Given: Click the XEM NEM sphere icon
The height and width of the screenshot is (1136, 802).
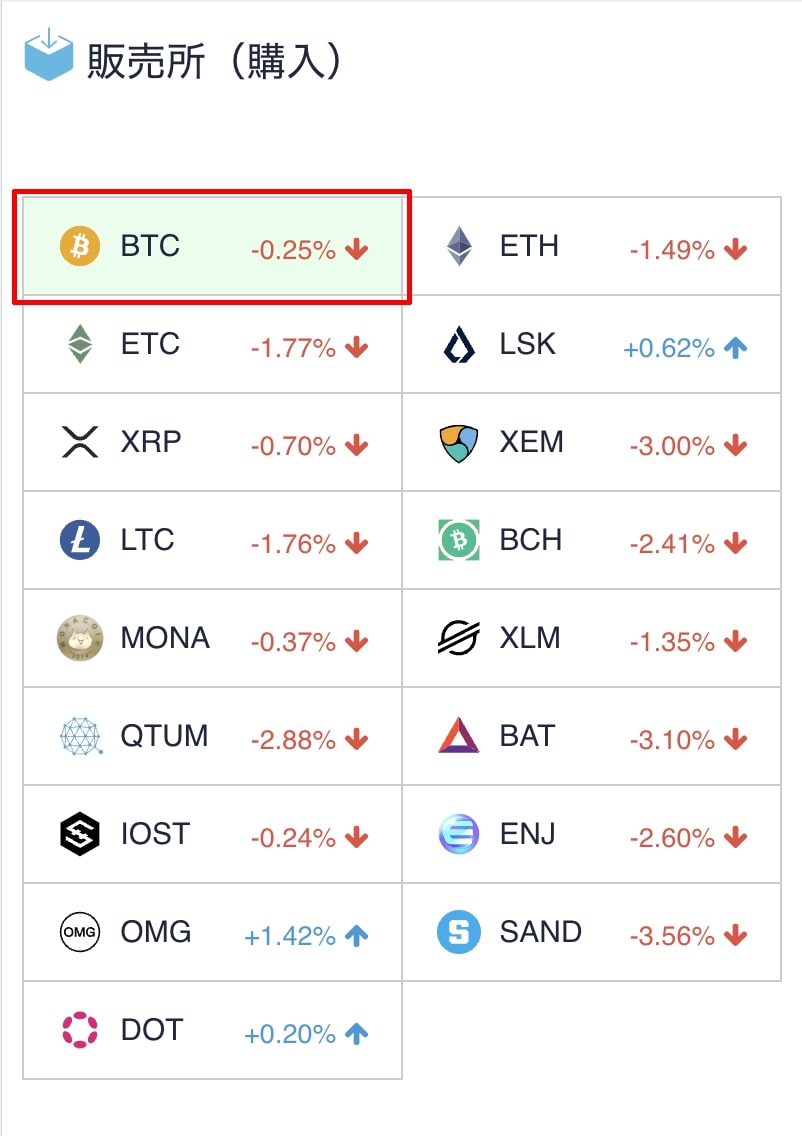Looking at the screenshot, I should pos(458,442).
